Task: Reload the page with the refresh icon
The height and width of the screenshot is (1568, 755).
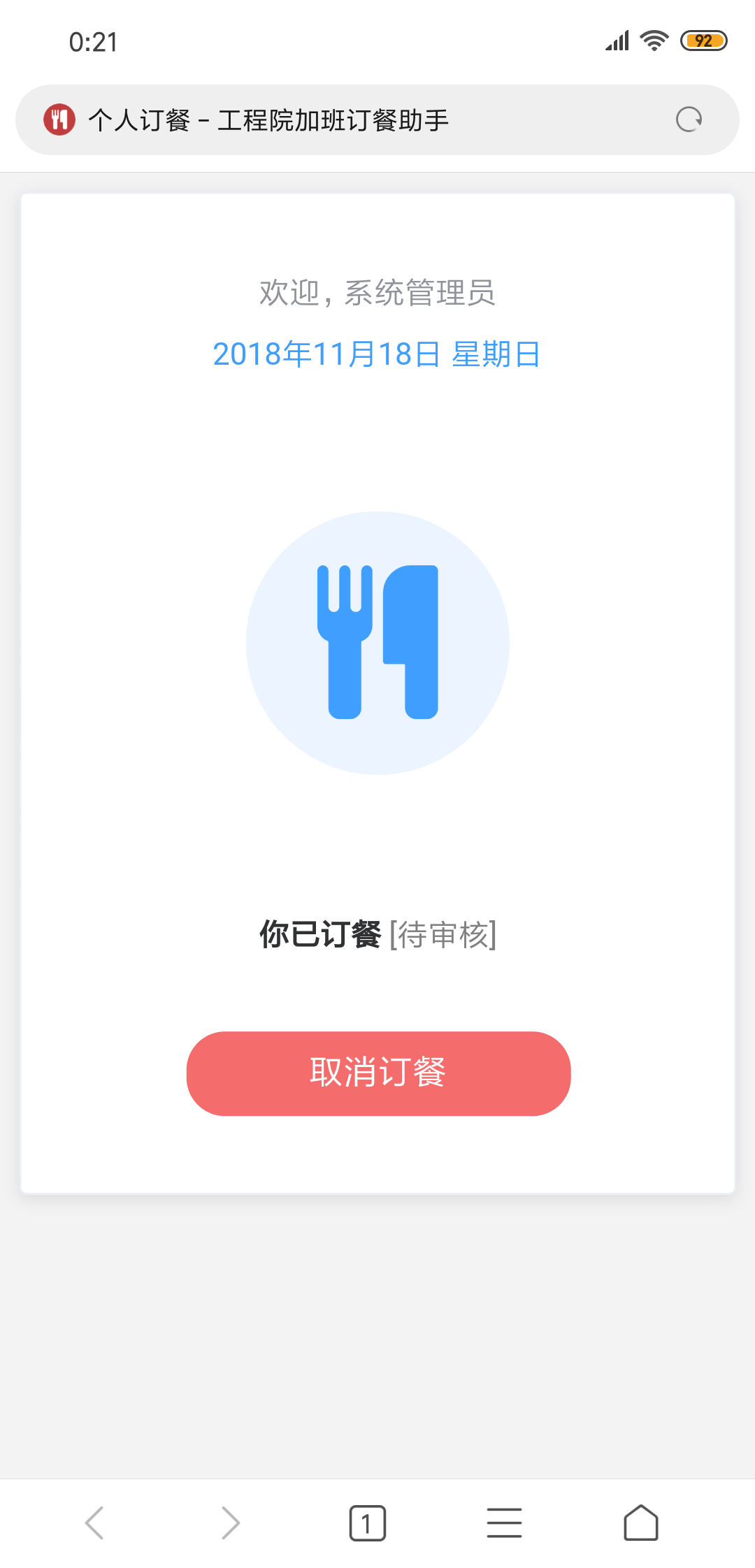Action: pyautogui.click(x=689, y=119)
